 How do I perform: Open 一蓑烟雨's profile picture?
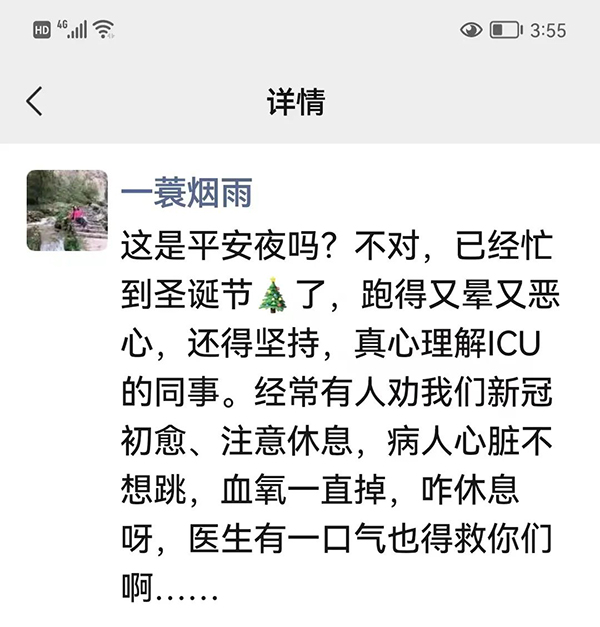pyautogui.click(x=67, y=210)
